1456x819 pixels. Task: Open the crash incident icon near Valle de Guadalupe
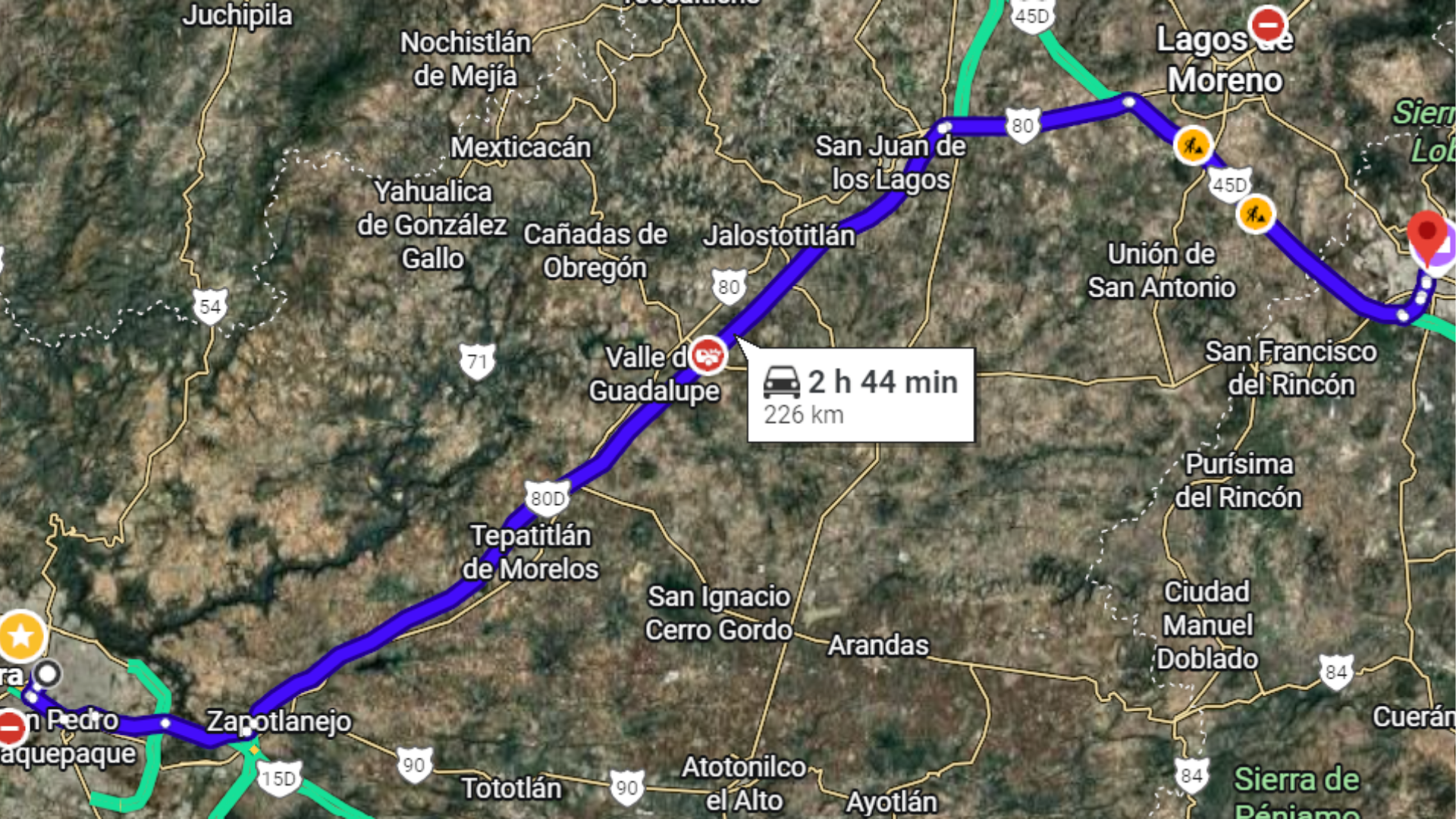click(708, 354)
